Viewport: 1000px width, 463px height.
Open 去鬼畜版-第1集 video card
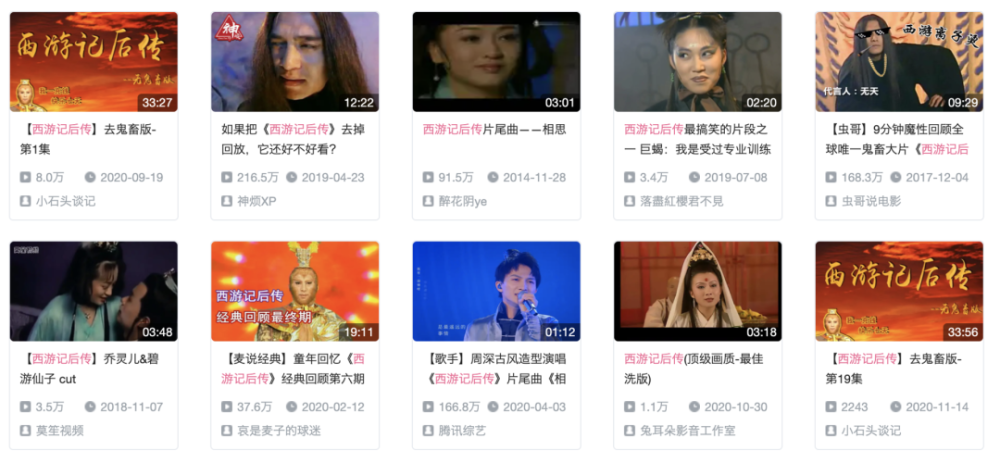[93, 62]
